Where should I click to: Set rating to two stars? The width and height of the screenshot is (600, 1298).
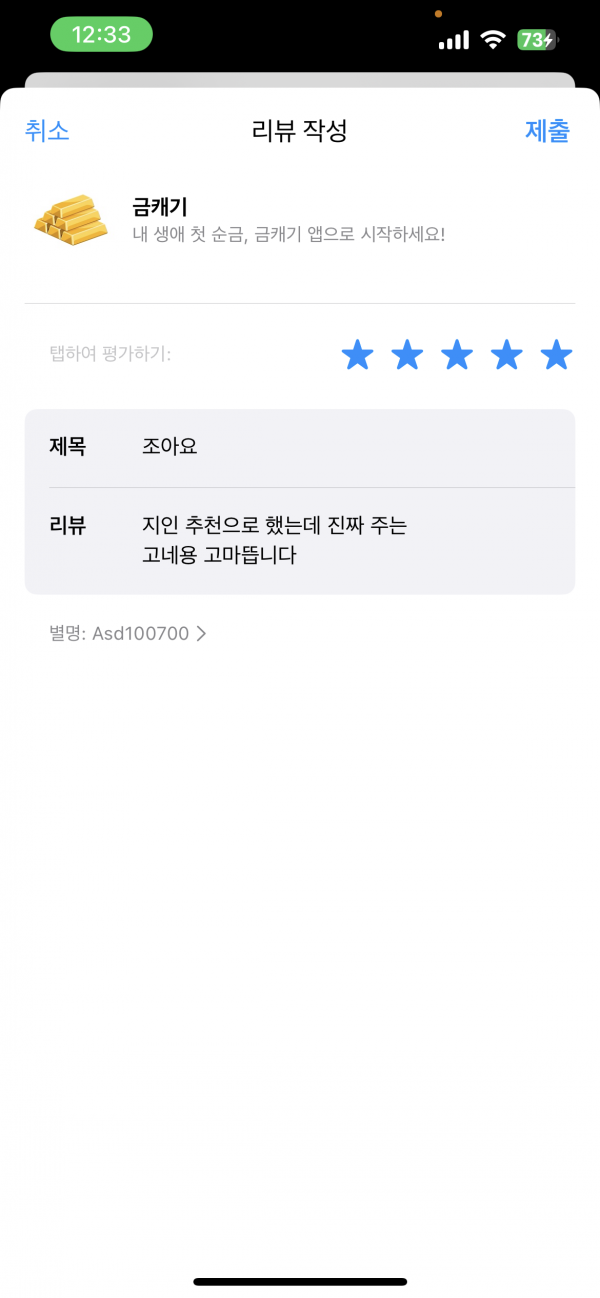coord(407,354)
